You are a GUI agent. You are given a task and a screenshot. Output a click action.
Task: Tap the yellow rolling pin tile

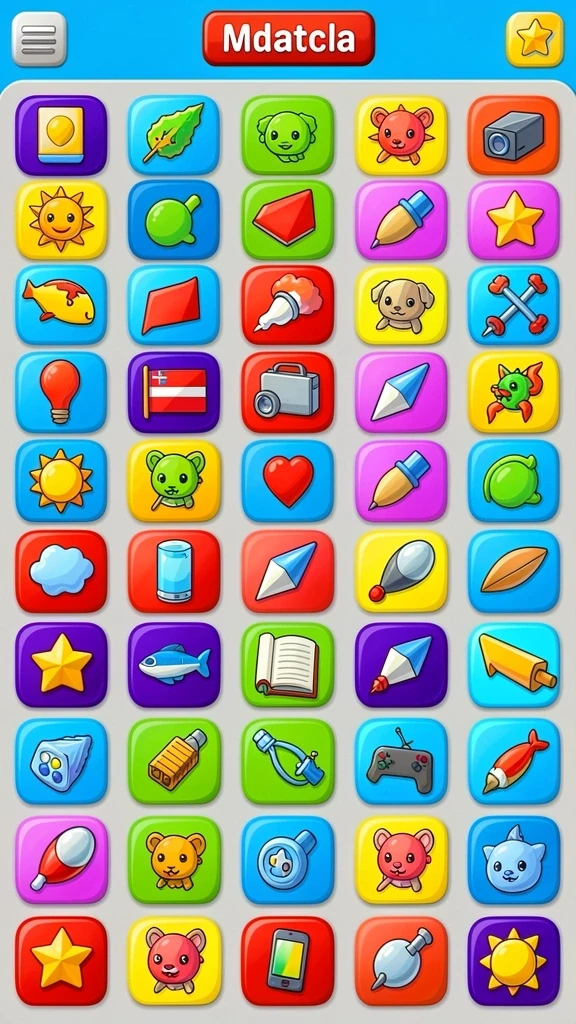(x=513, y=665)
